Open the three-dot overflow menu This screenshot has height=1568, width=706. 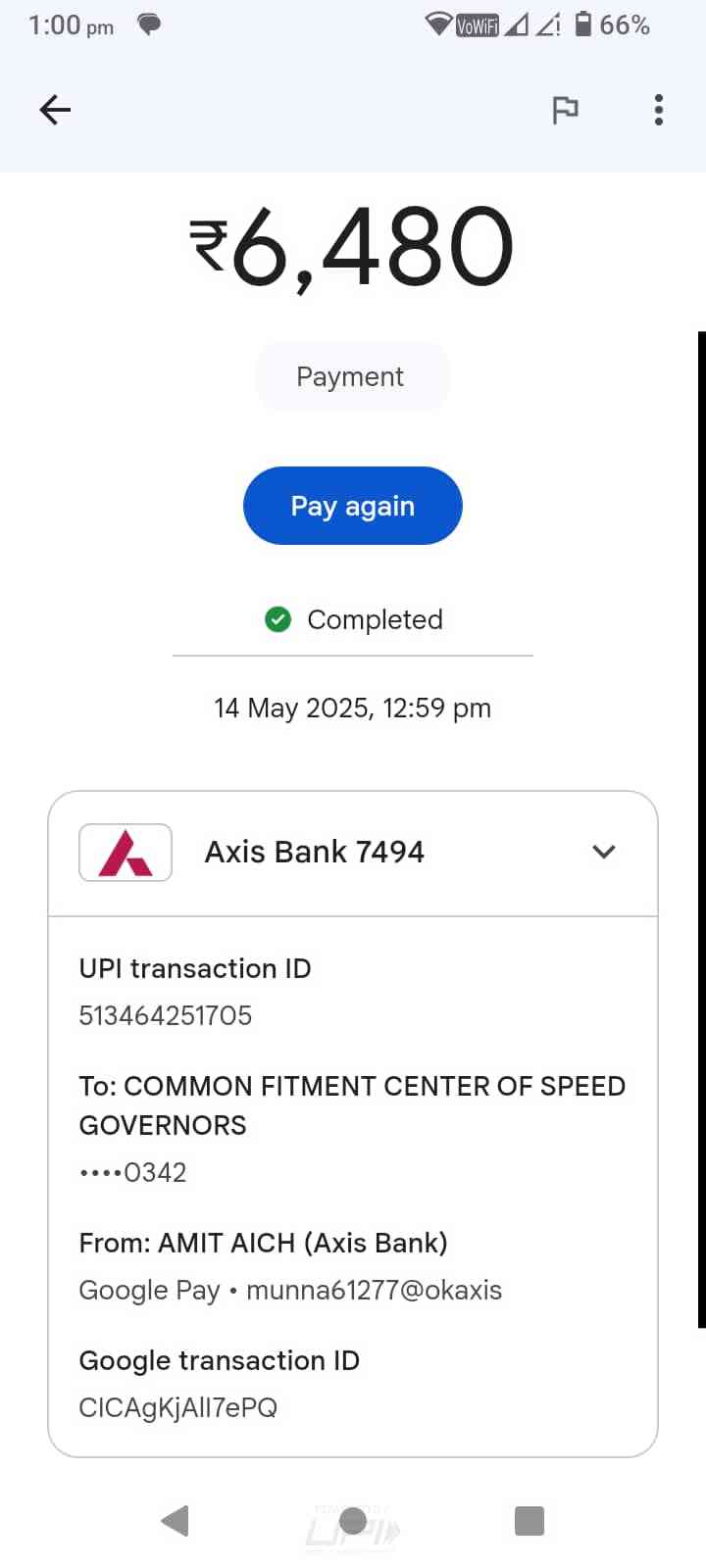pyautogui.click(x=659, y=110)
